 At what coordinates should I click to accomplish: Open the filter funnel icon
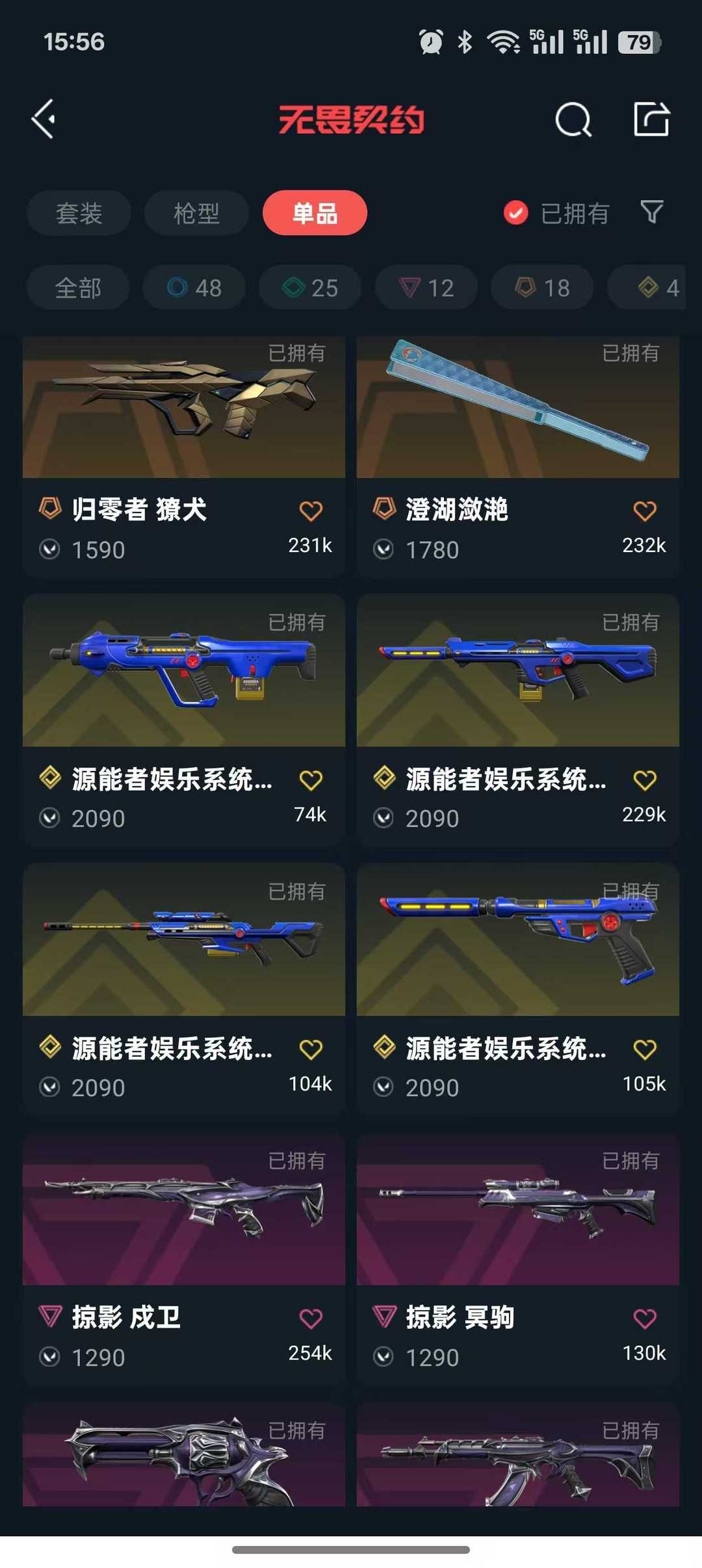click(651, 212)
